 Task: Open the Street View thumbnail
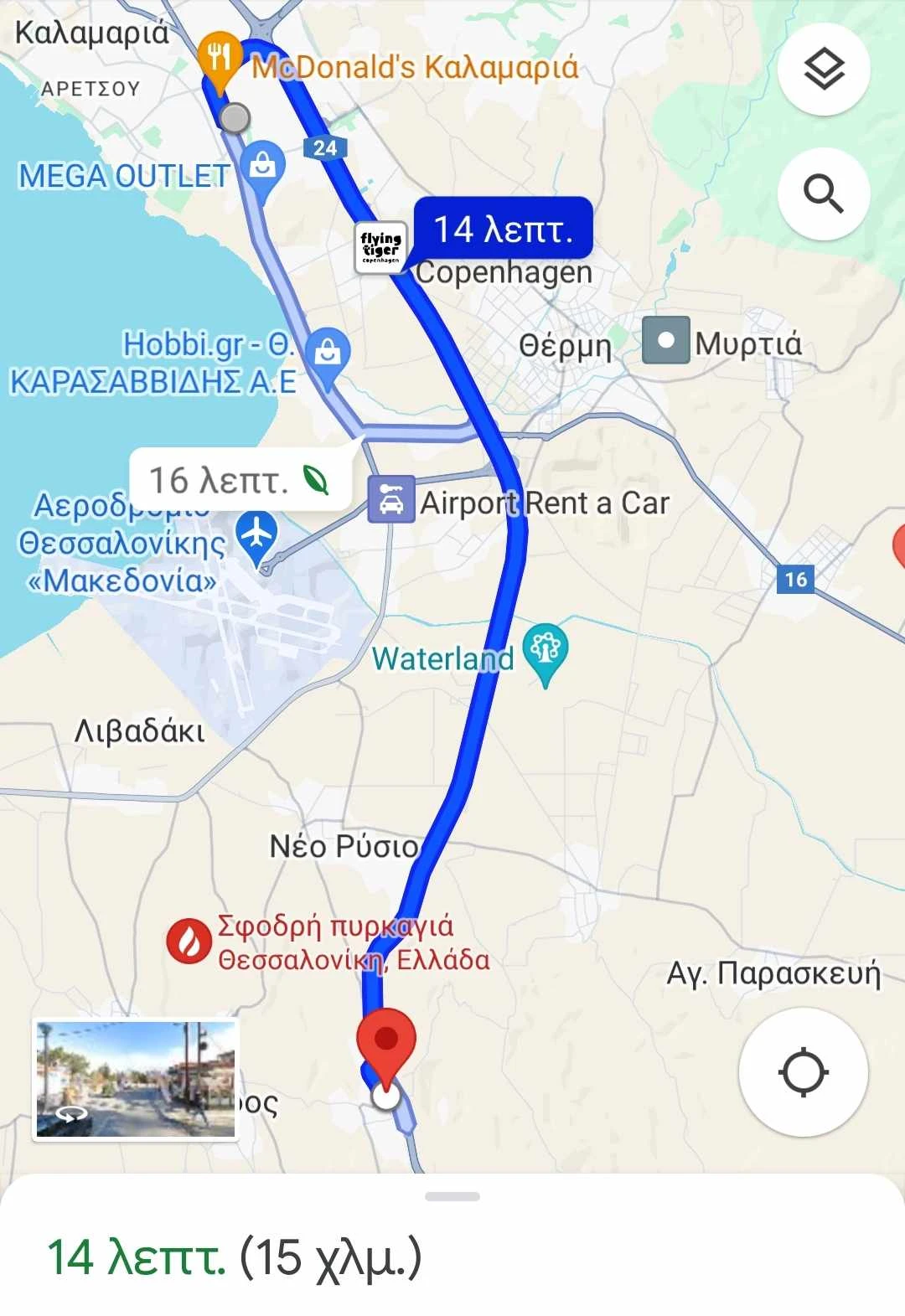pos(136,1080)
